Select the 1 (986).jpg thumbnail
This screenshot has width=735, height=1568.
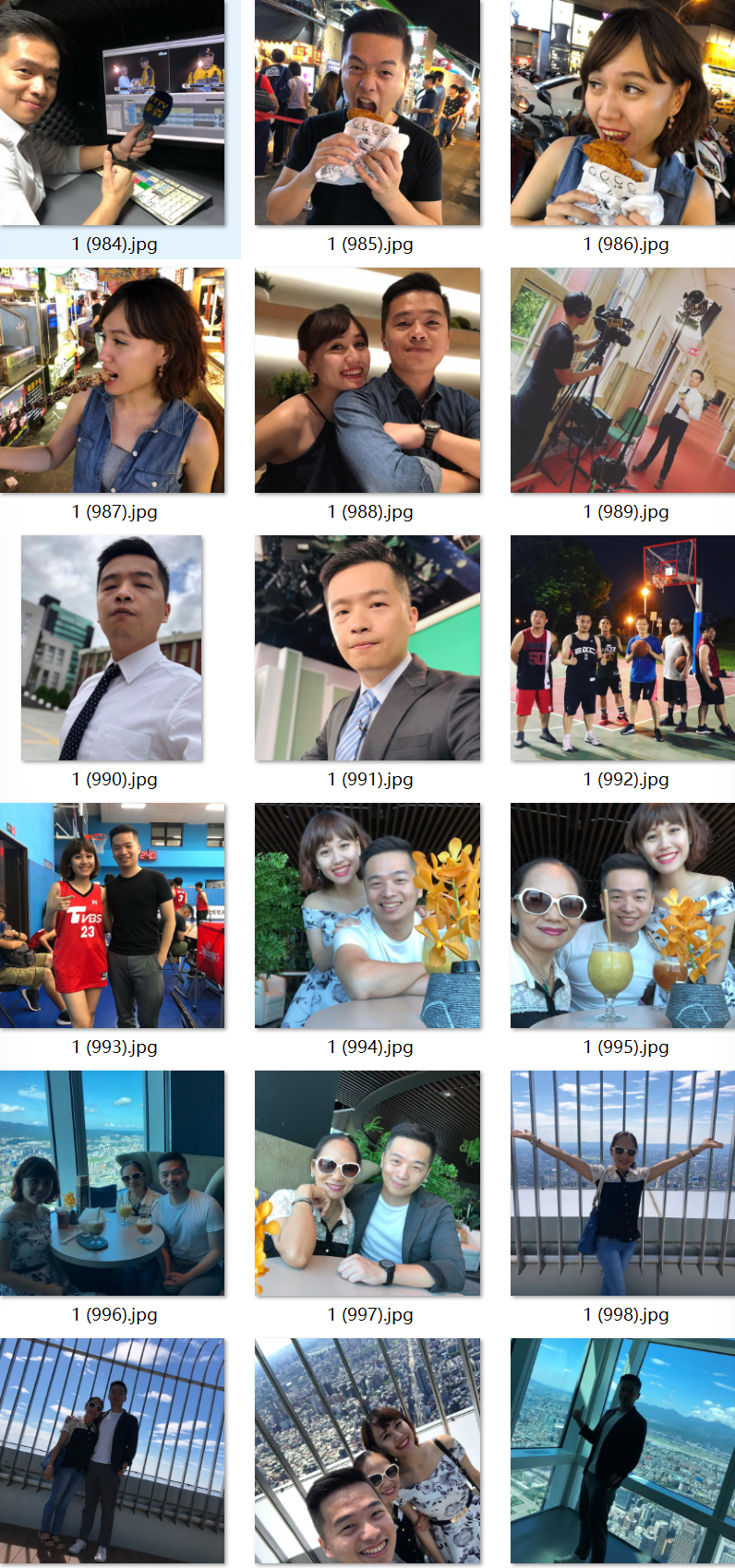pyautogui.click(x=622, y=113)
